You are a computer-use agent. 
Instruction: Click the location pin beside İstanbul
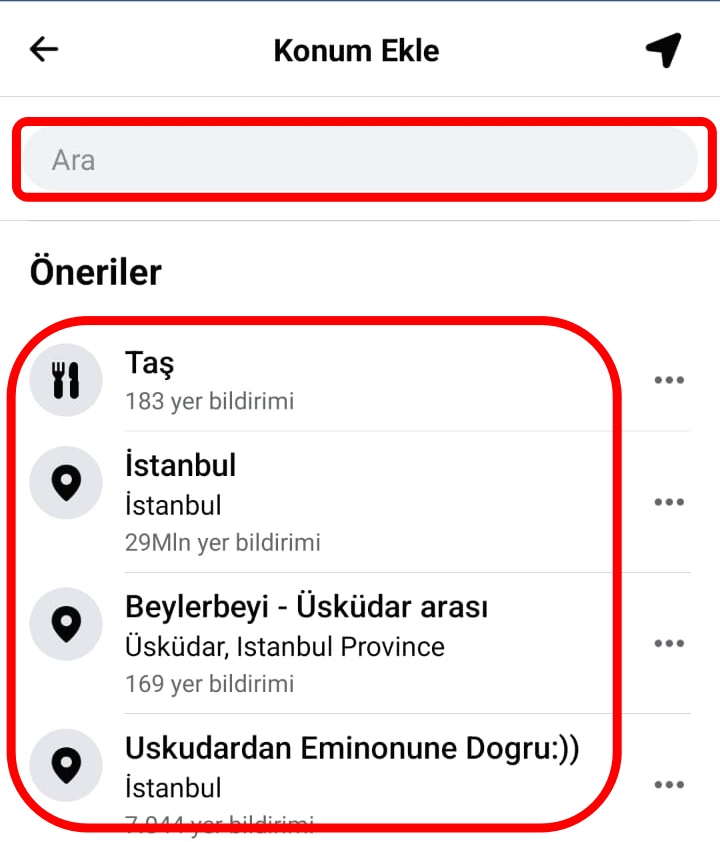click(66, 482)
